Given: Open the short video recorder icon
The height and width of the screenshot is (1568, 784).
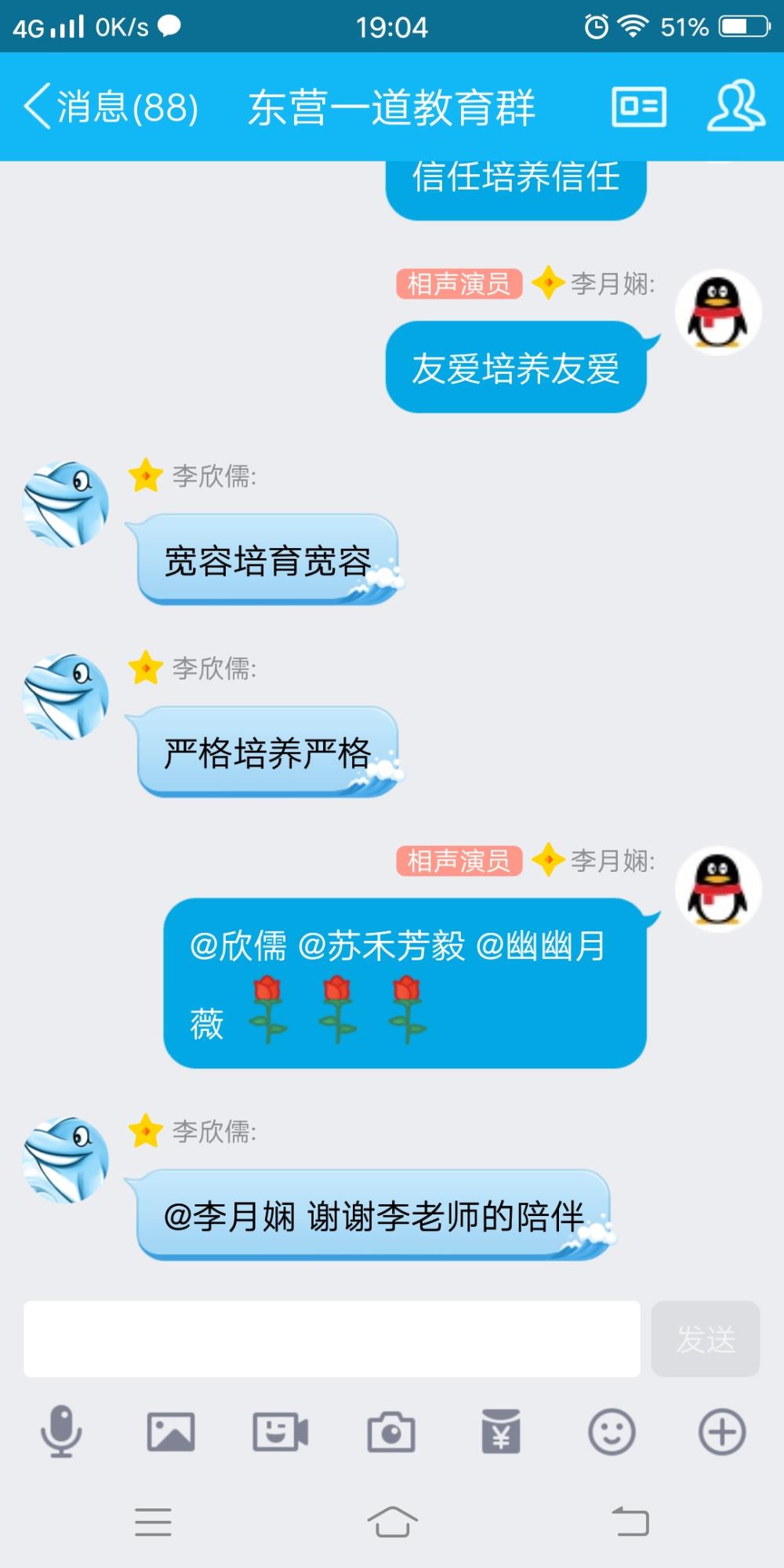Looking at the screenshot, I should pos(281,1432).
